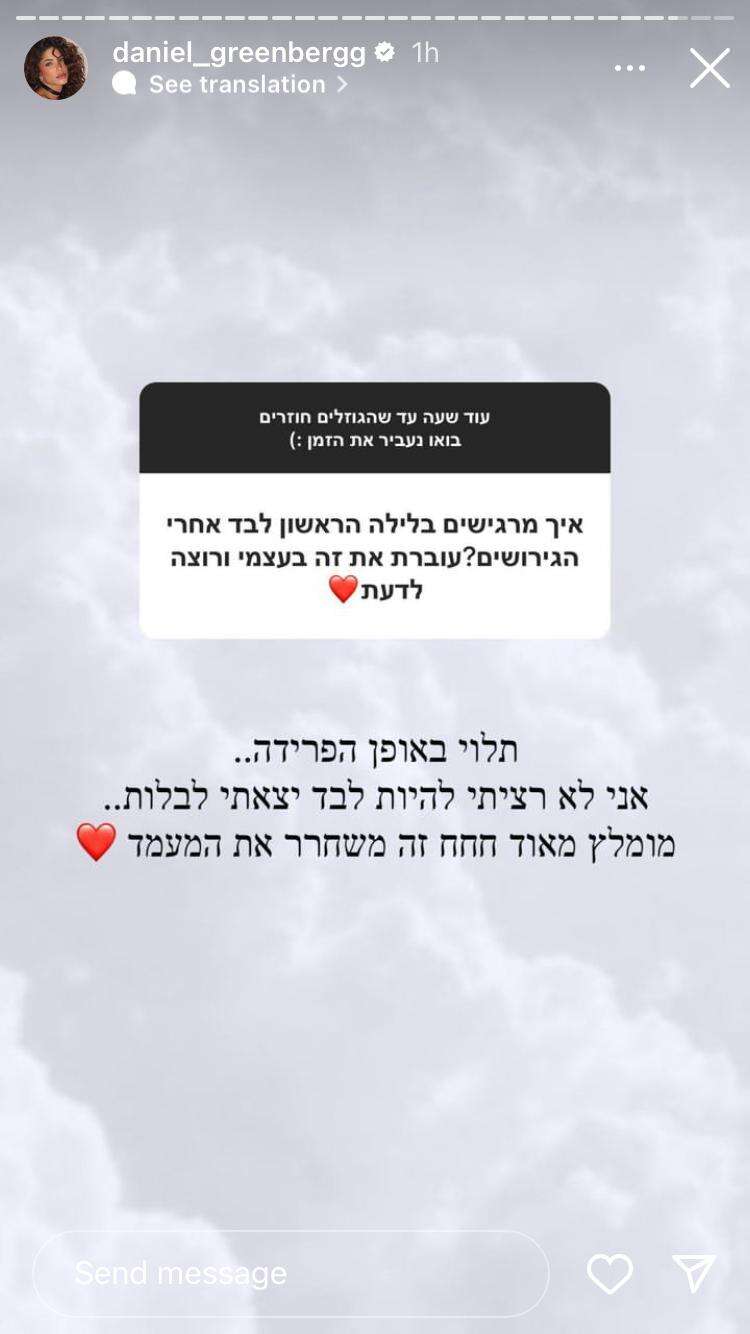Screen dimensions: 750x1334
Task: Share story via paper plane icon
Action: pyautogui.click(x=693, y=1273)
